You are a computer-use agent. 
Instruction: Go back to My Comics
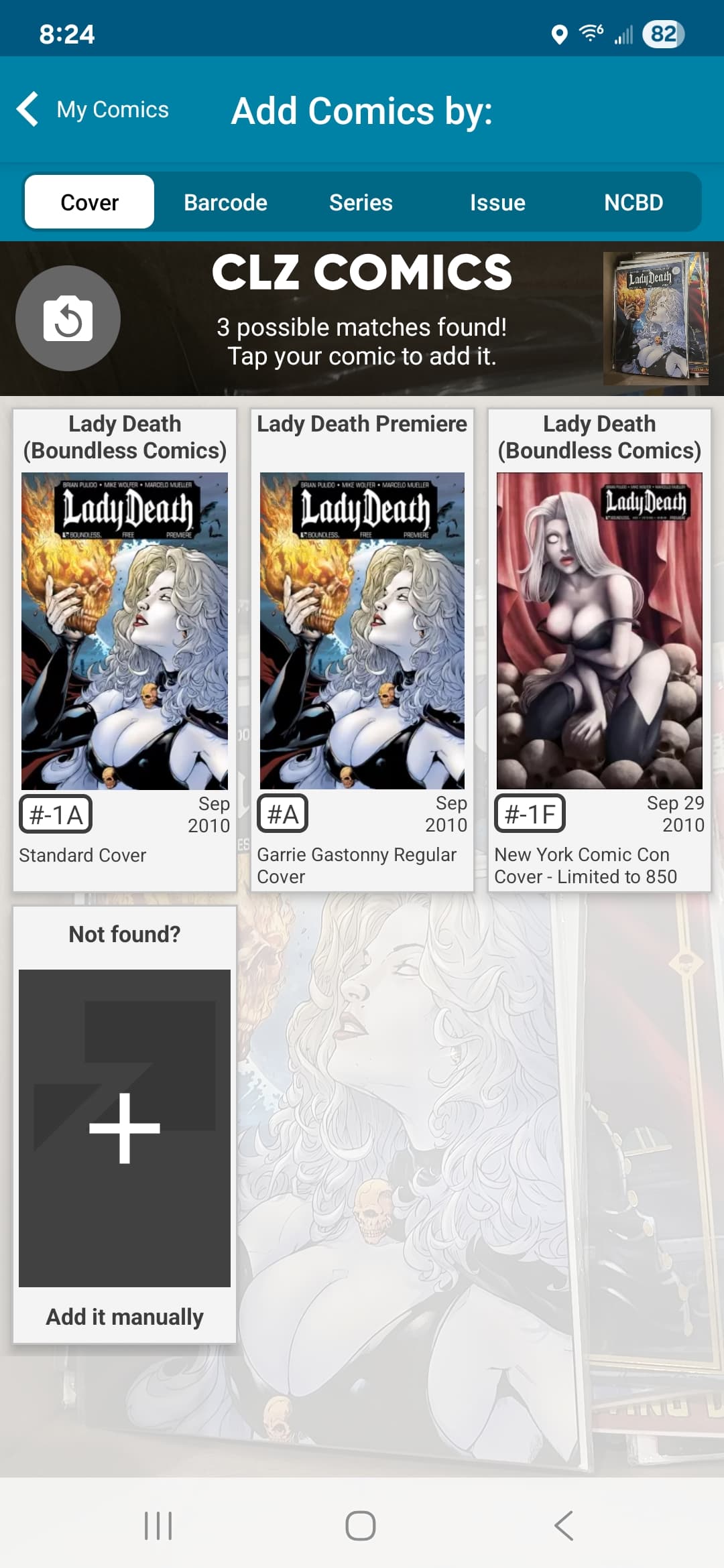(93, 110)
